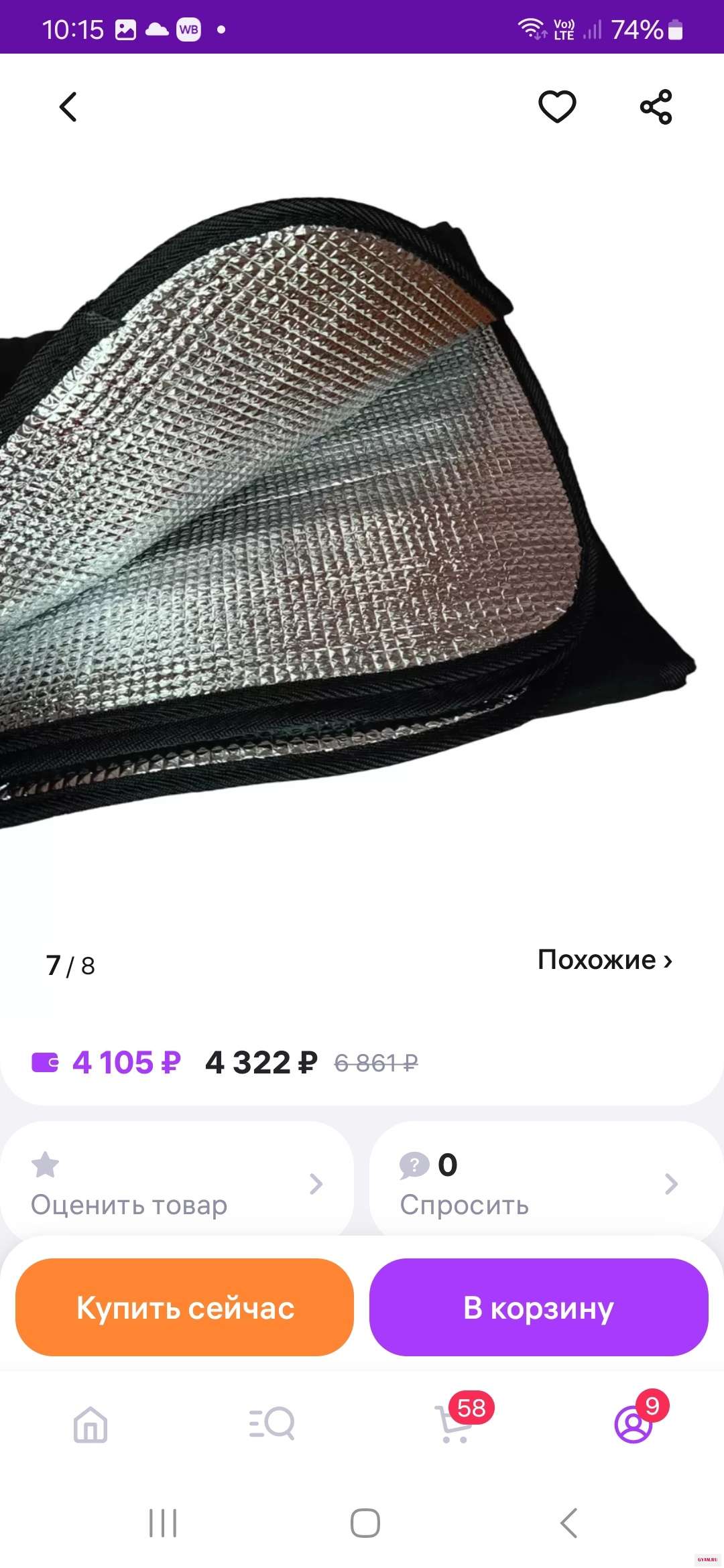Tap the system home button

click(365, 1523)
